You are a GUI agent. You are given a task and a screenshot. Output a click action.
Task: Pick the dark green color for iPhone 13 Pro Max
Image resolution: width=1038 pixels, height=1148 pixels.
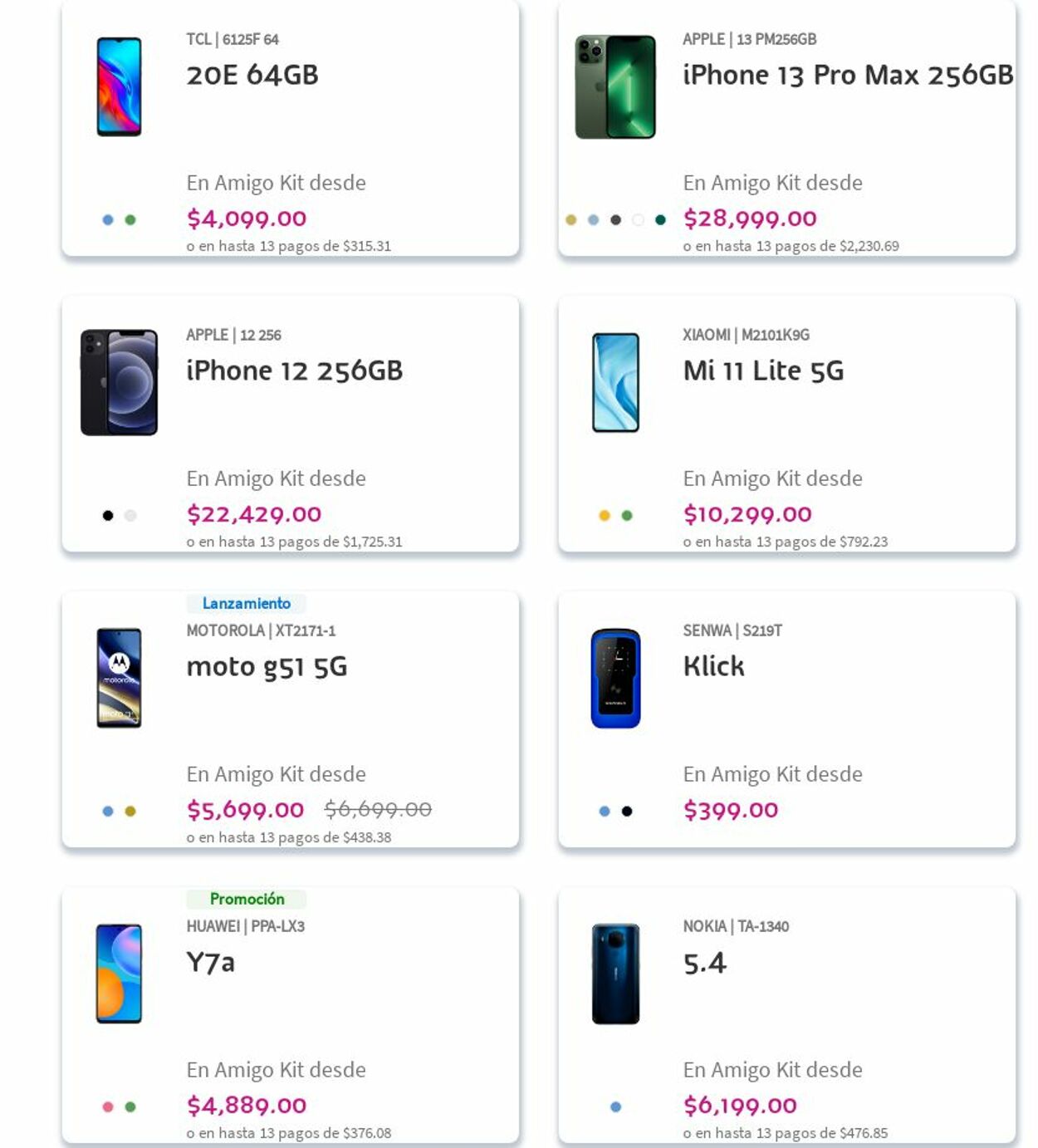point(660,220)
